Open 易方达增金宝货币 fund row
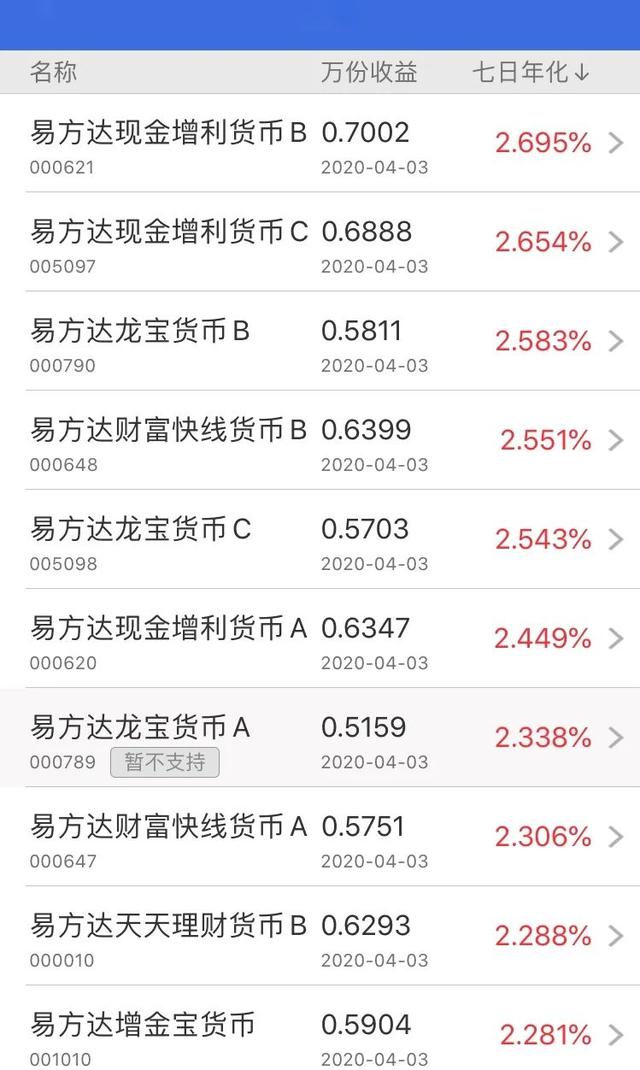The width and height of the screenshot is (640, 1070). coord(320,1028)
